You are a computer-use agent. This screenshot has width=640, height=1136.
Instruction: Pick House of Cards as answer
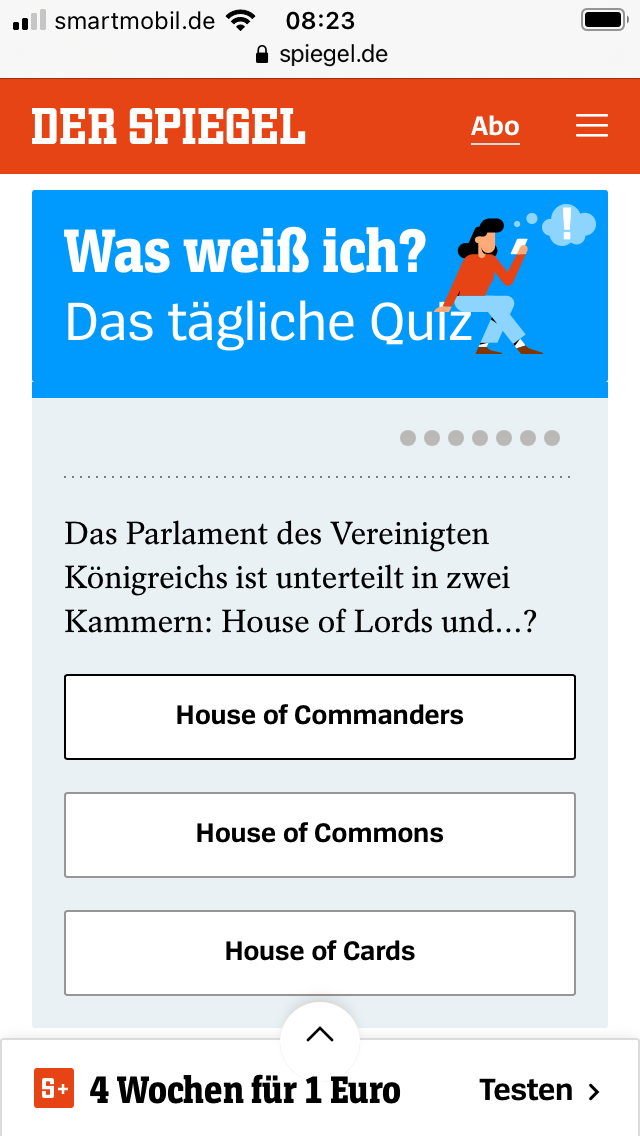pos(320,952)
